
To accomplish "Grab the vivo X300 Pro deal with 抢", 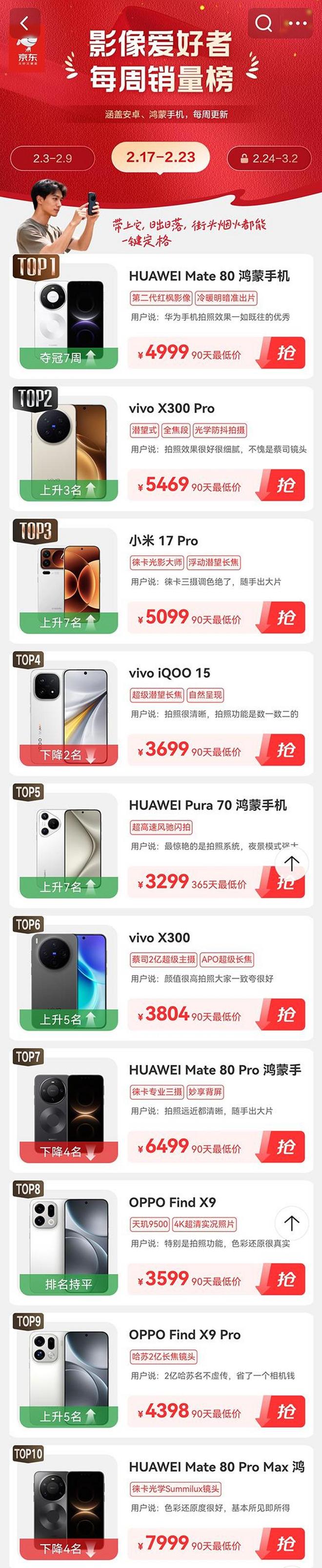I will (x=284, y=485).
